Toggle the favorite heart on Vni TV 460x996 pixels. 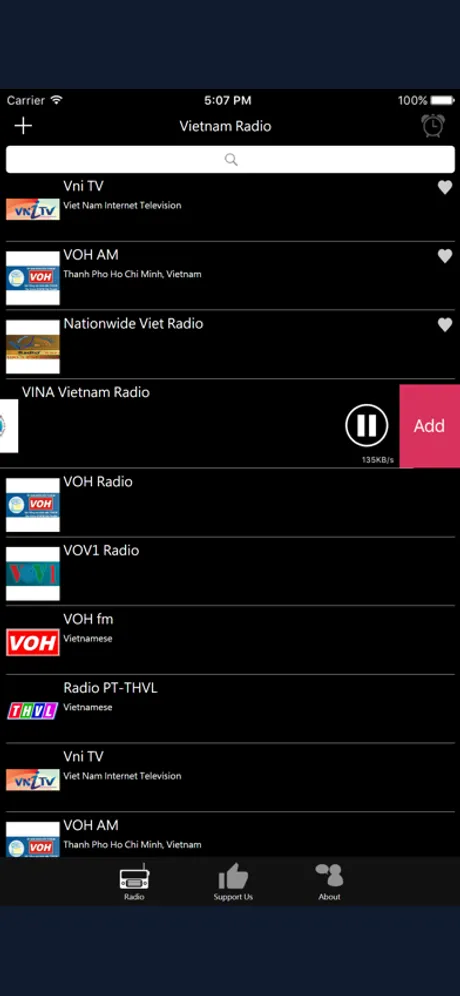[x=445, y=187]
